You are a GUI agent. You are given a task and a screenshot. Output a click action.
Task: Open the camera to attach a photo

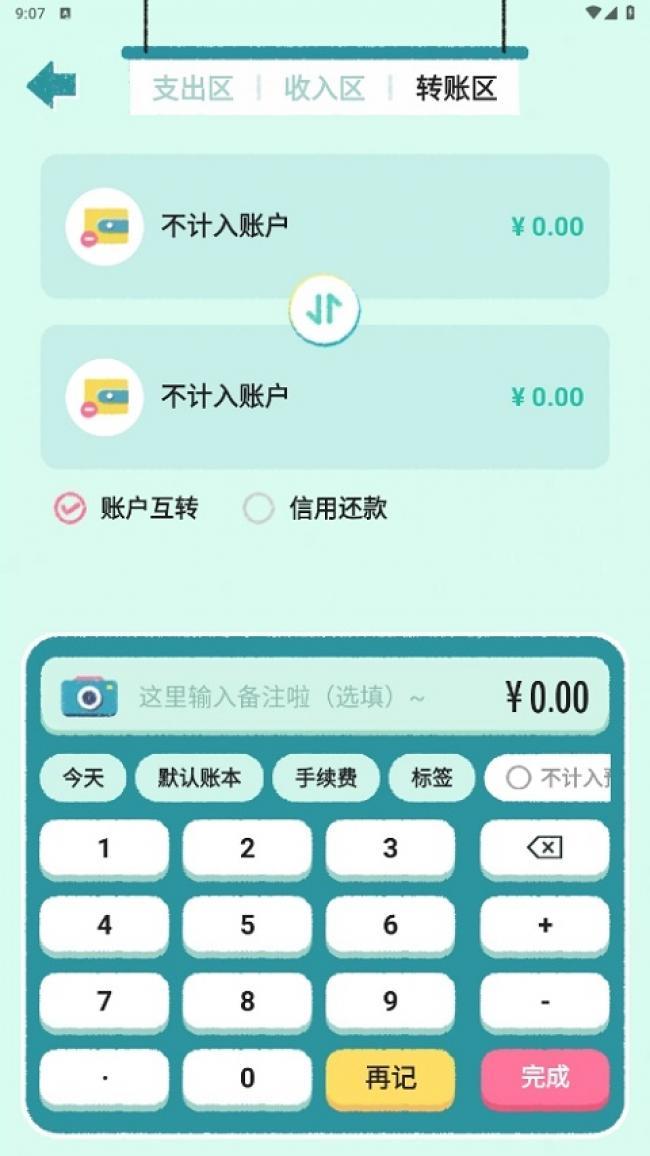[x=89, y=696]
